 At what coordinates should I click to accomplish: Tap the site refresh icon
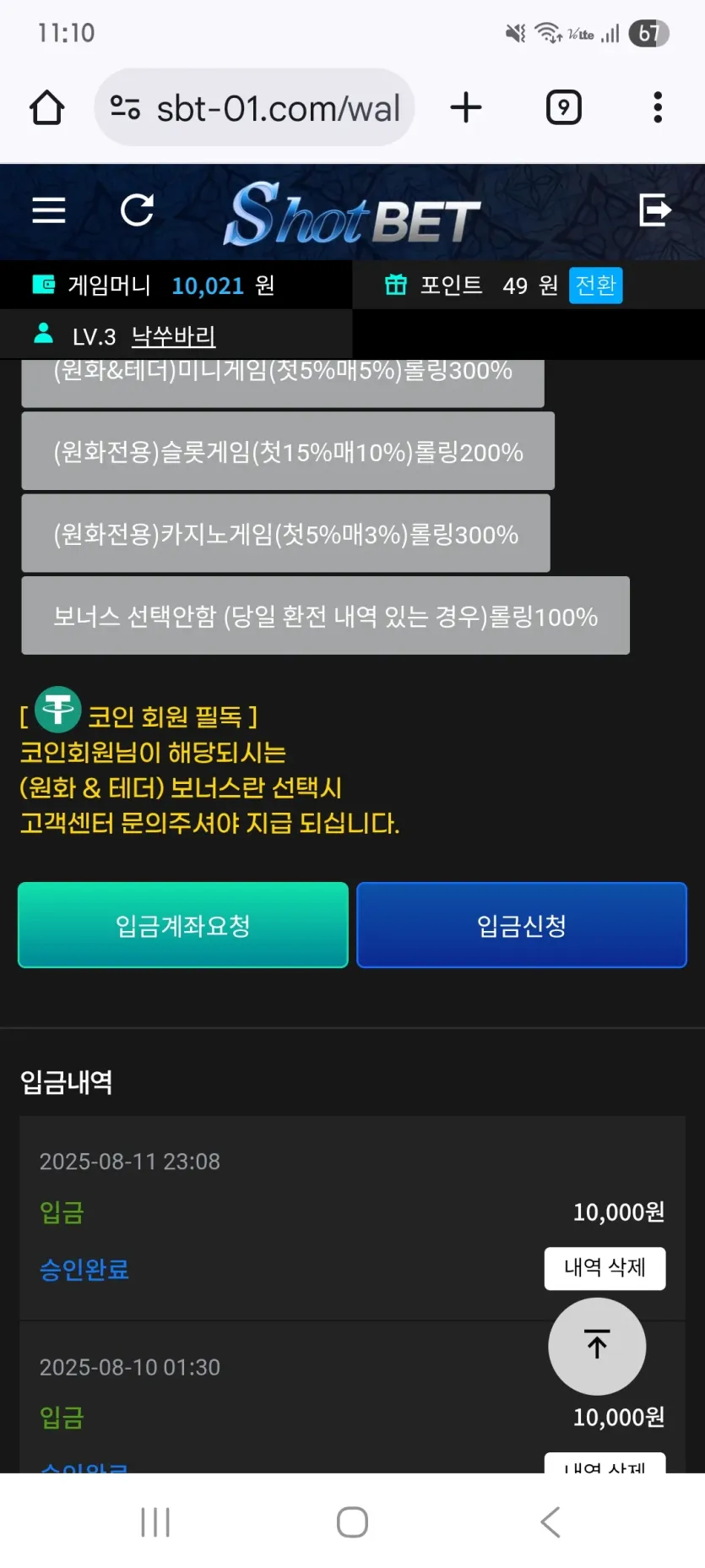137,210
